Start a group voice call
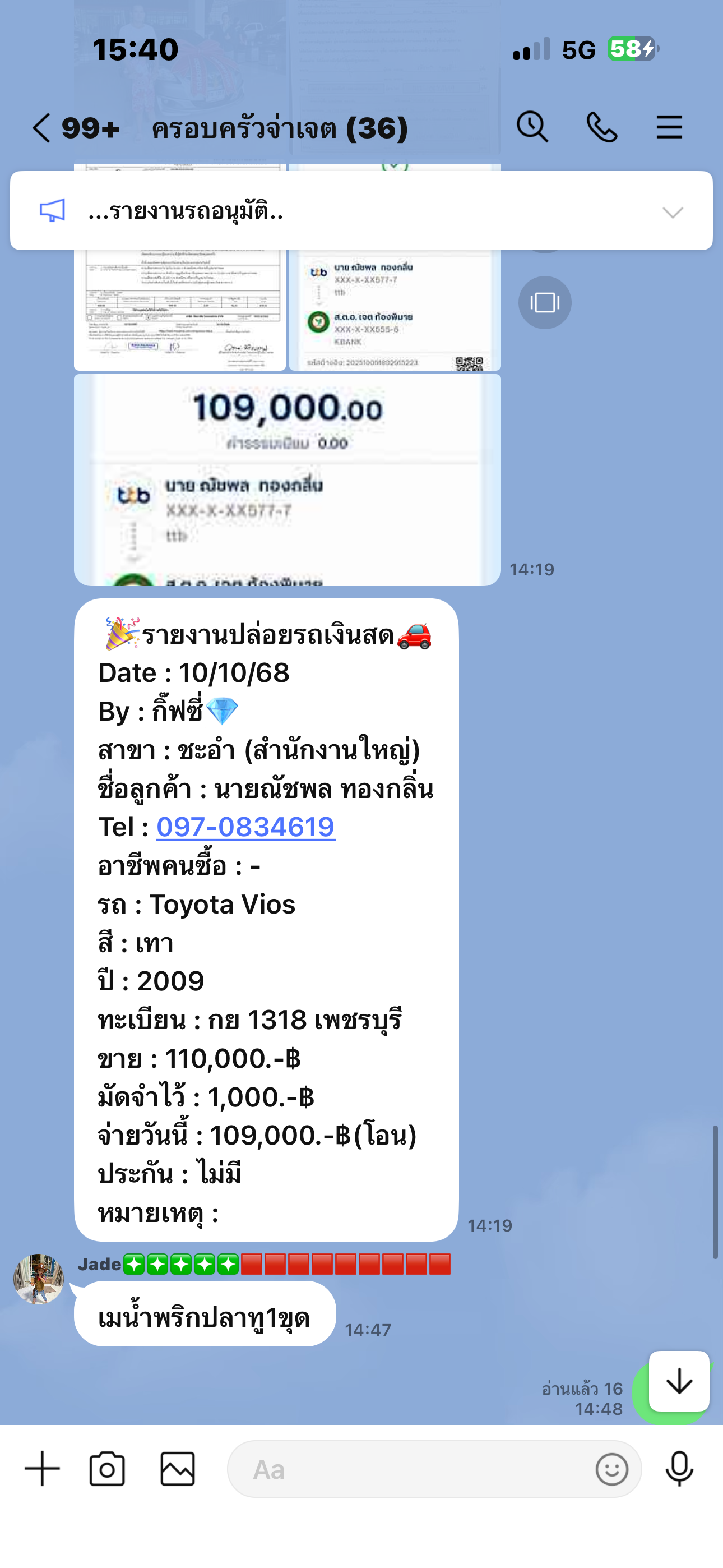The height and width of the screenshot is (1568, 723). [601, 127]
